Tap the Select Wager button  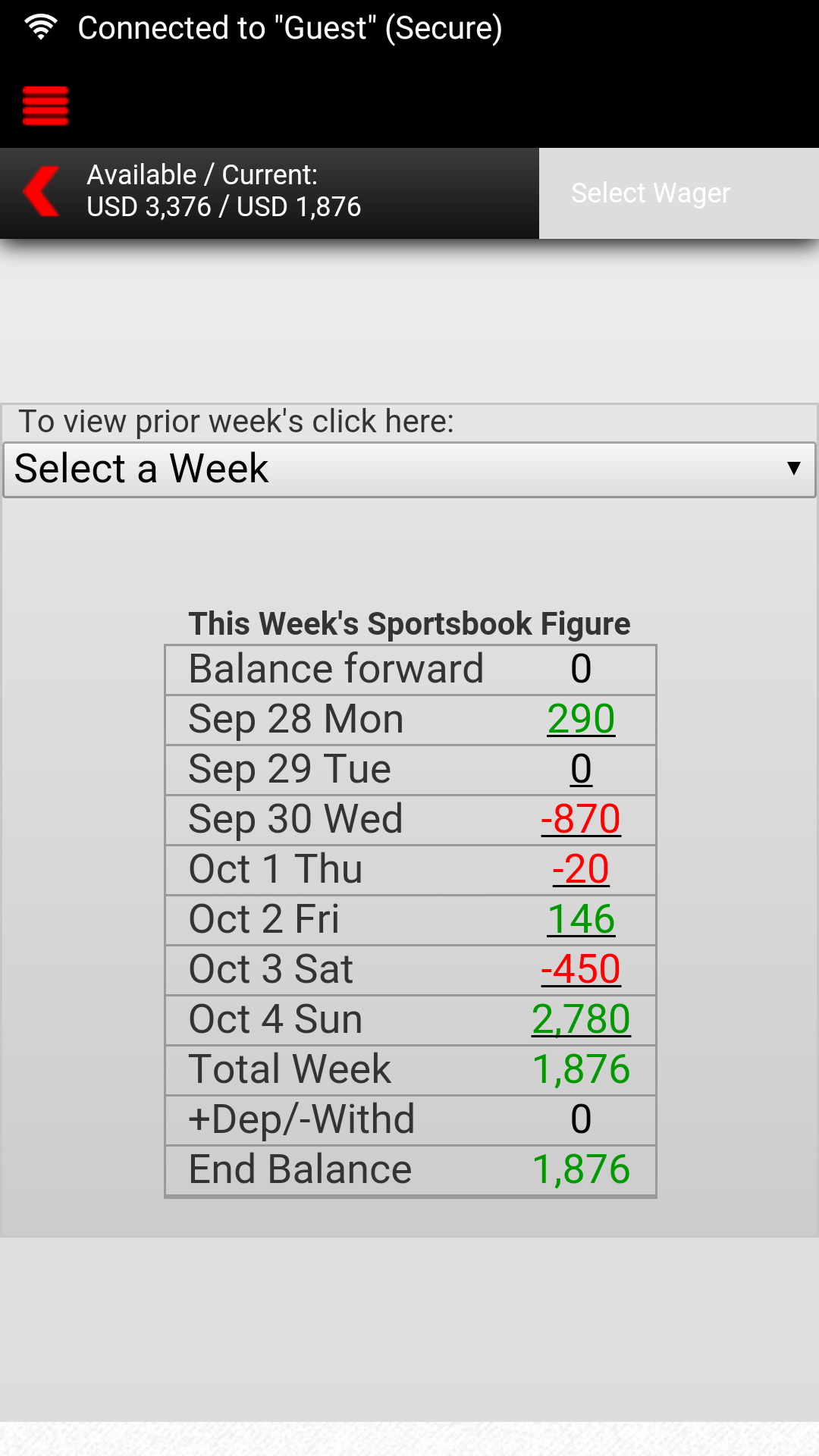click(650, 193)
